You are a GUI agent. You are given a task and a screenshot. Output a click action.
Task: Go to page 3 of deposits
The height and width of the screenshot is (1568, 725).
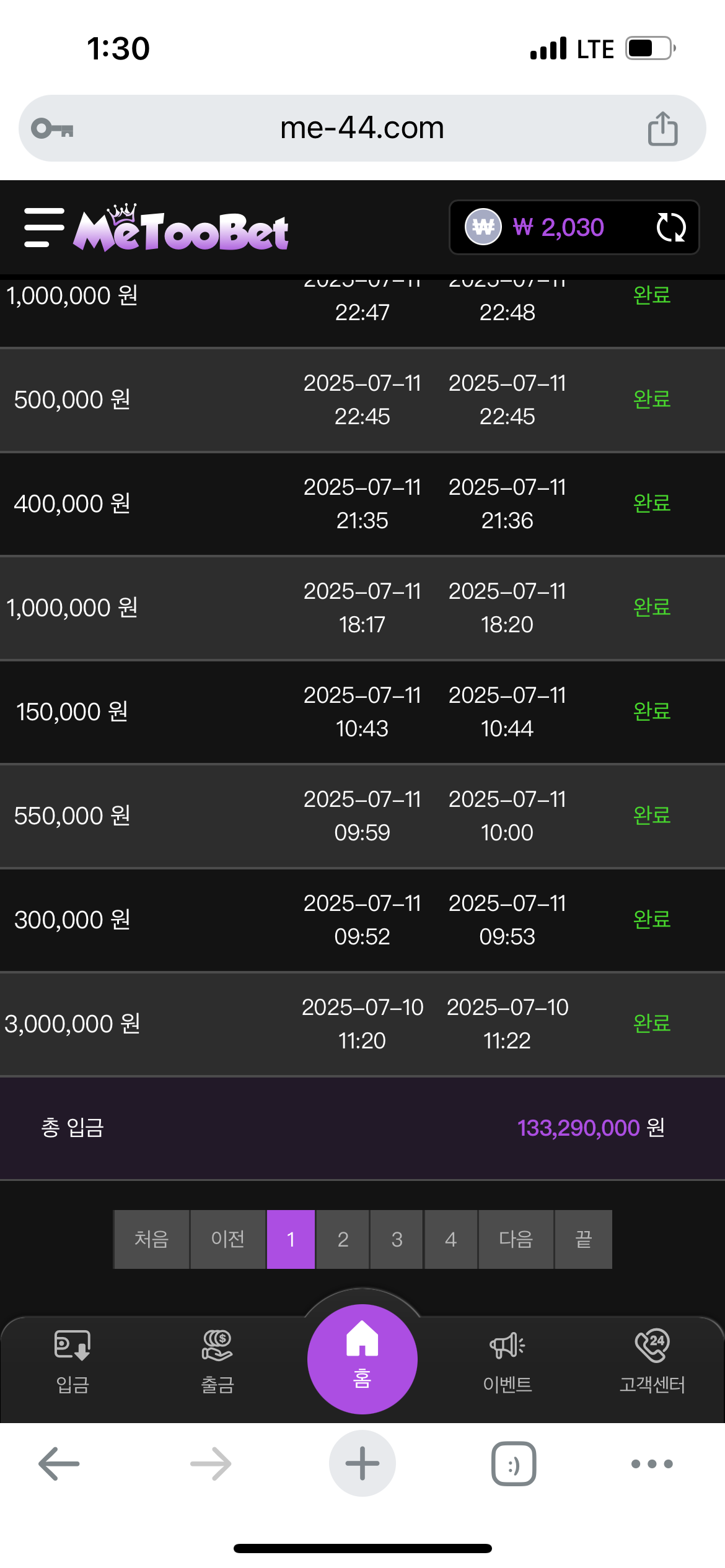point(397,1239)
